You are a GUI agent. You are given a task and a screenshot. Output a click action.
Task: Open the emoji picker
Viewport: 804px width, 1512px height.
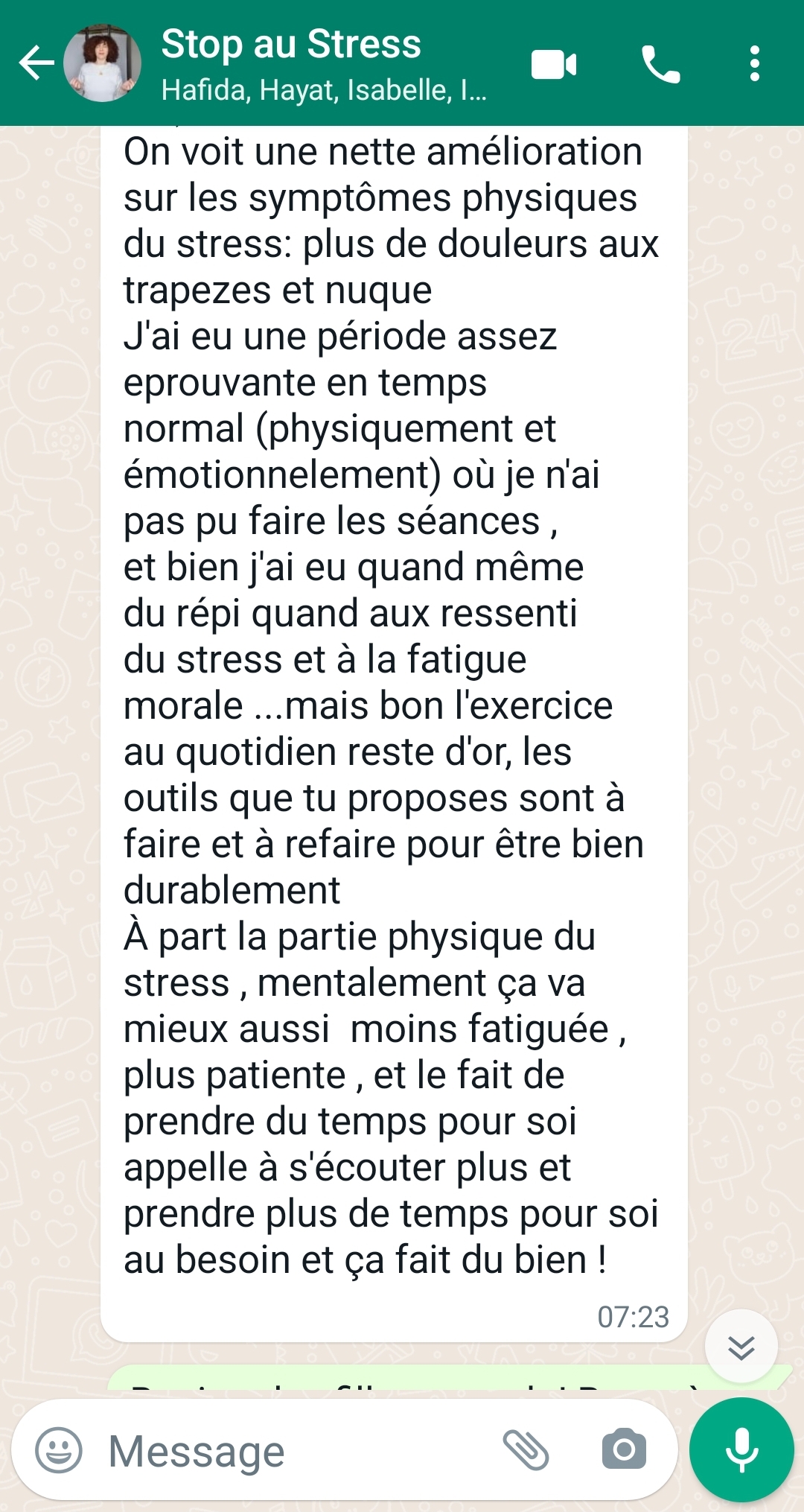(x=59, y=1449)
